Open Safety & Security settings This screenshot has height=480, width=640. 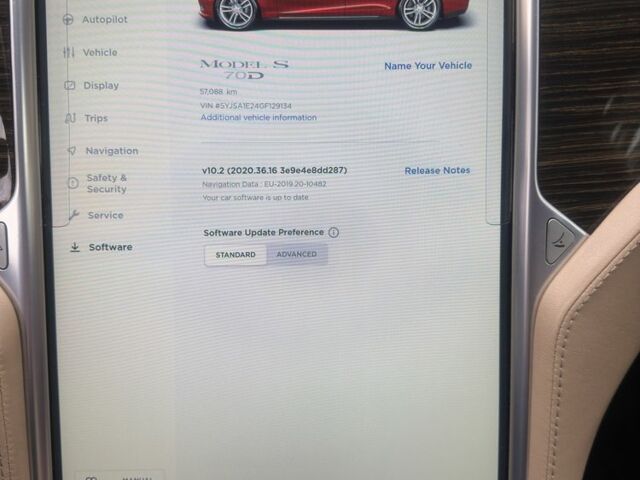click(106, 183)
